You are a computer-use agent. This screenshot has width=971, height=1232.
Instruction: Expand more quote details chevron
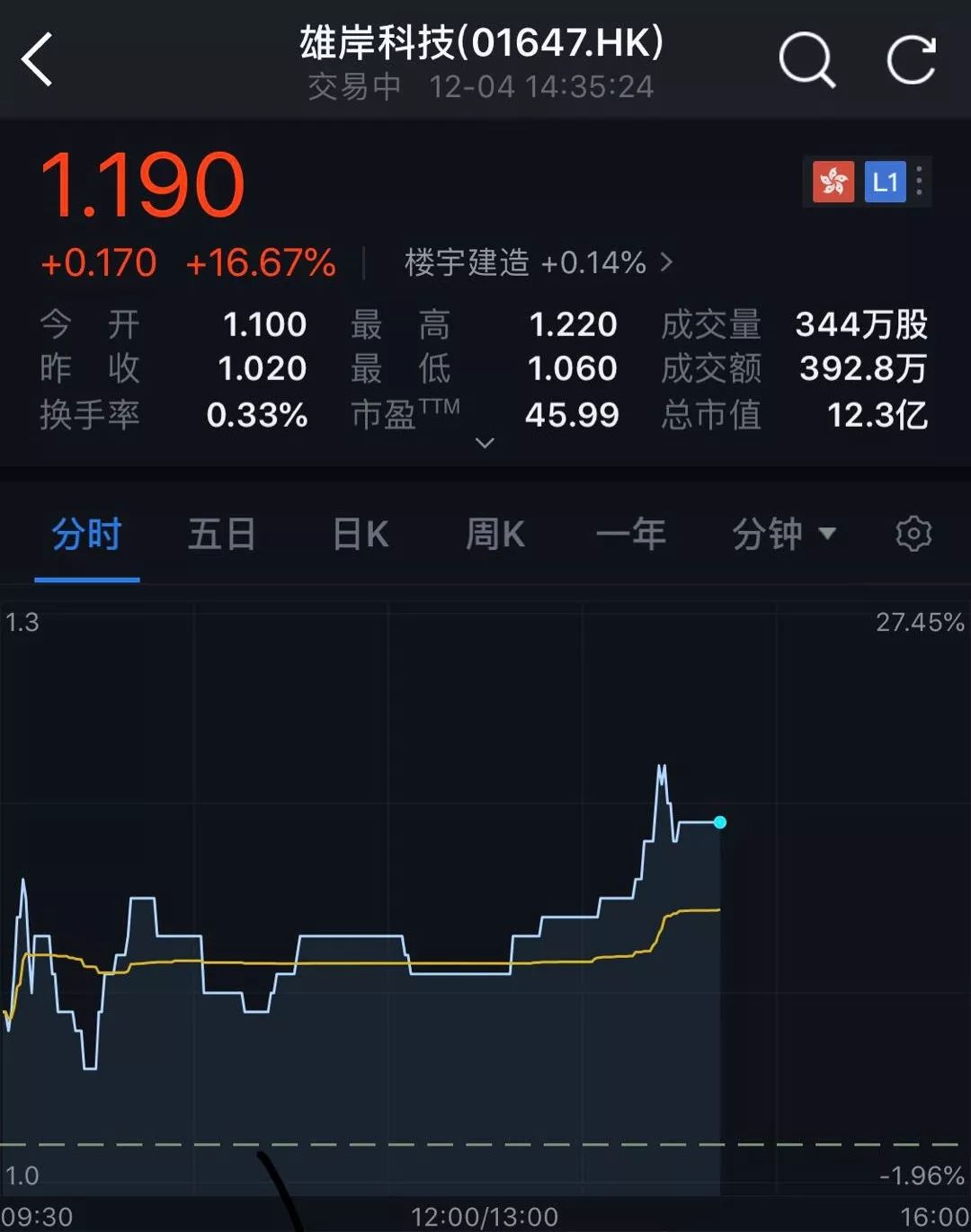485,443
